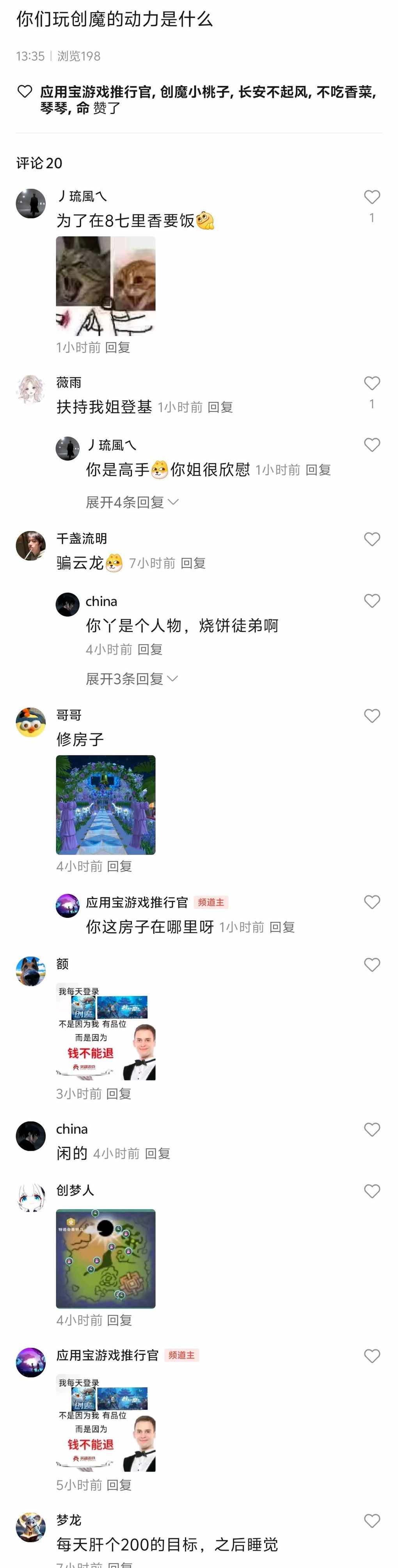Like 丿琉風乀's comment about 七里香要饭
Screen dimensions: 398x1568
click(372, 197)
